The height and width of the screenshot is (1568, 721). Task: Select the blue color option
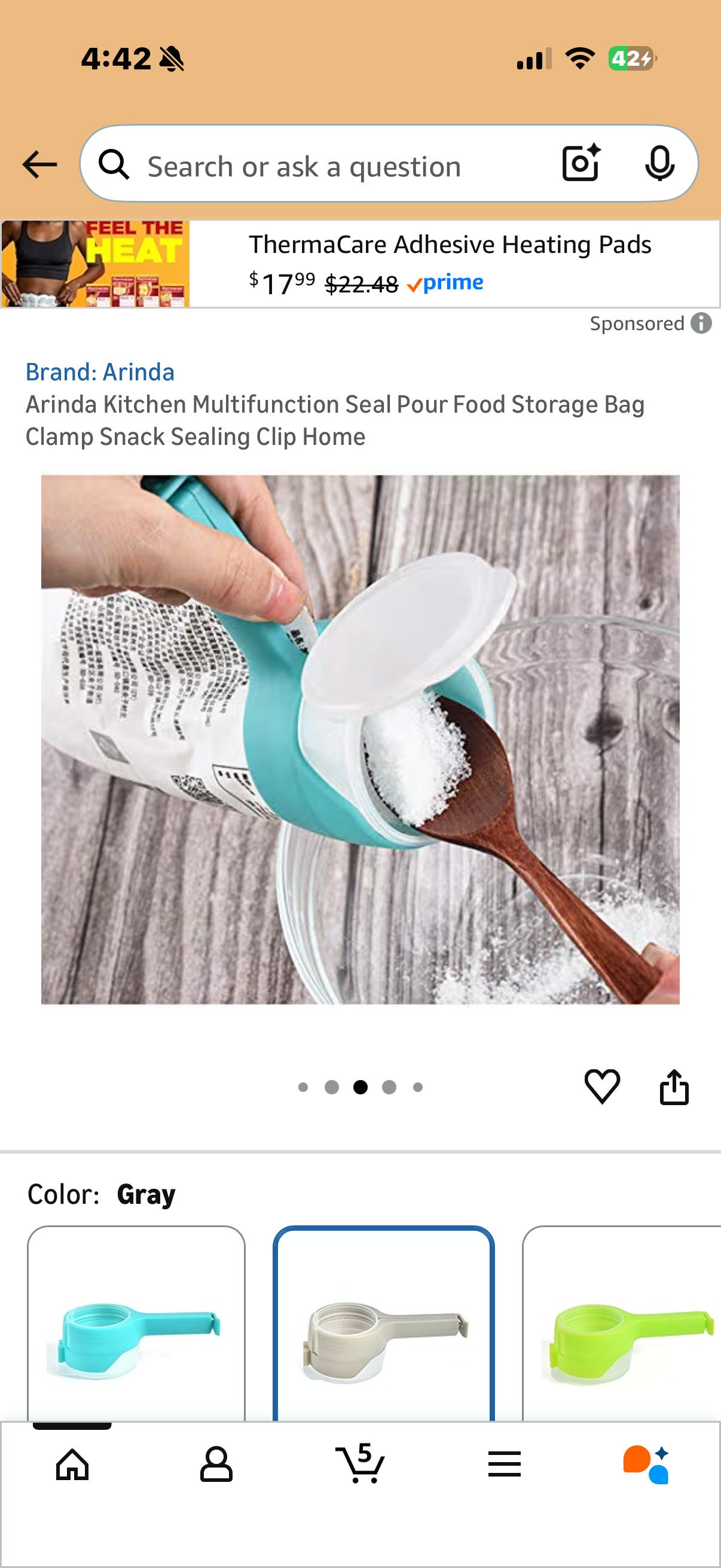pos(136,1323)
